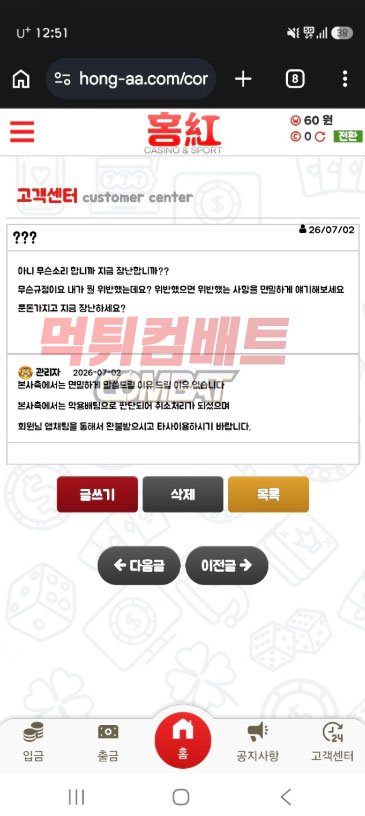
Task: Go to 다음글 next post
Action: tap(139, 565)
